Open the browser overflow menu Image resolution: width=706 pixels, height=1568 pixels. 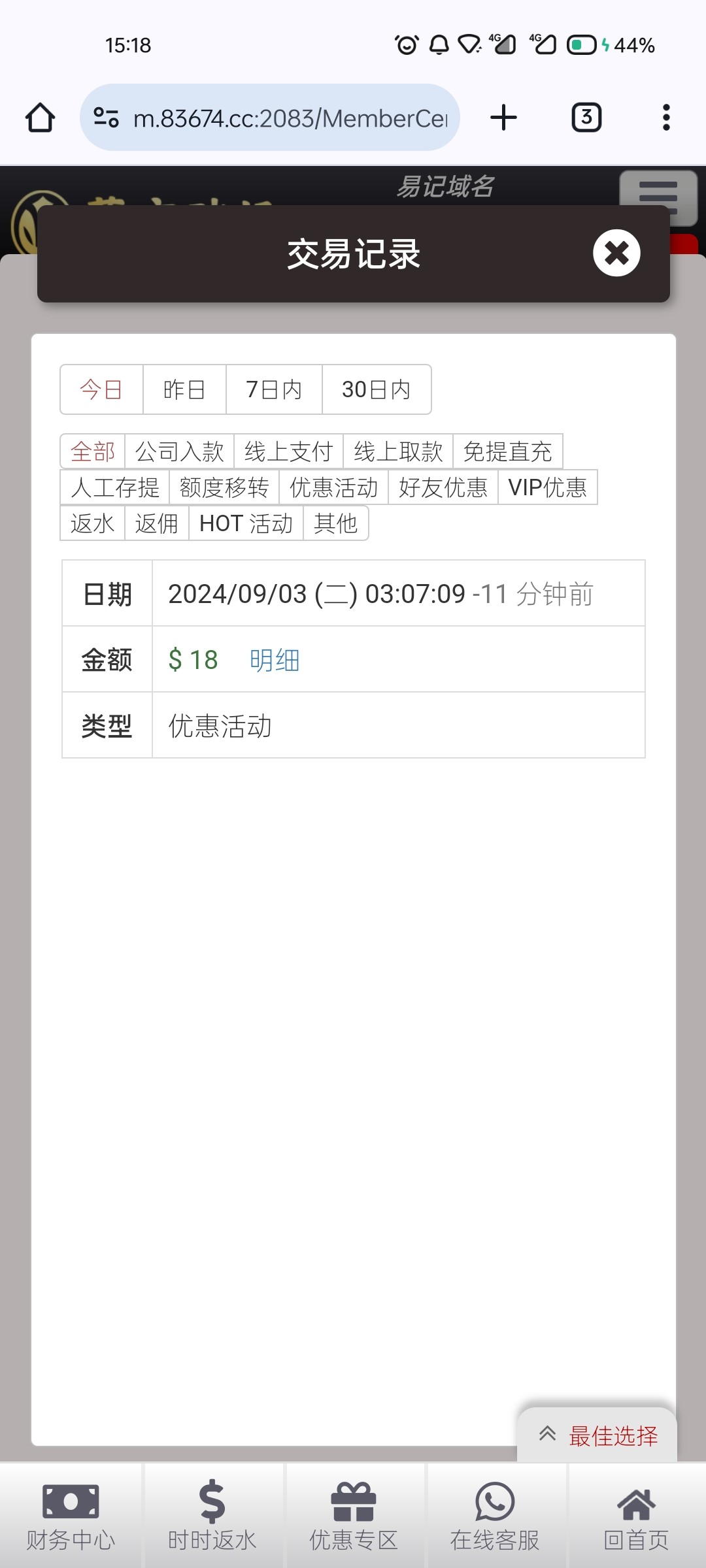pyautogui.click(x=665, y=118)
